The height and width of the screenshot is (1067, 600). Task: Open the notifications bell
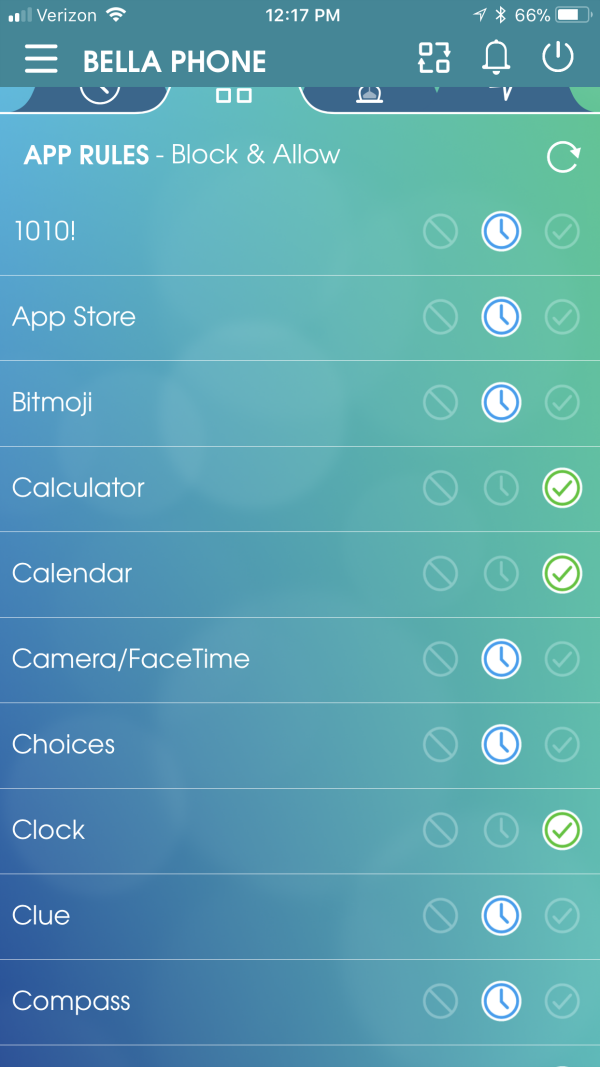click(x=495, y=59)
